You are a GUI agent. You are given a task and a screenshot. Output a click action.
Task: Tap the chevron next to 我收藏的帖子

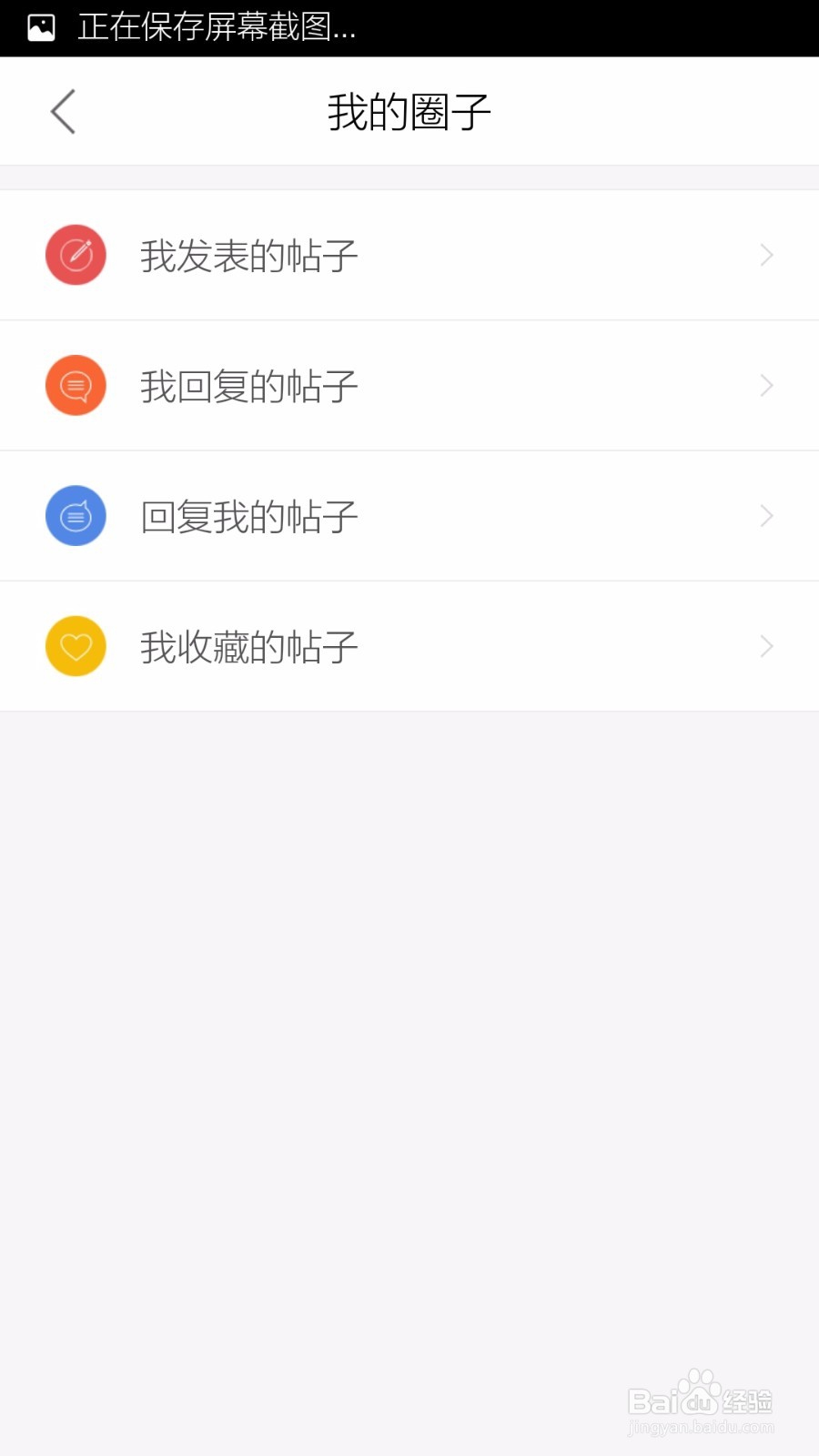(766, 645)
